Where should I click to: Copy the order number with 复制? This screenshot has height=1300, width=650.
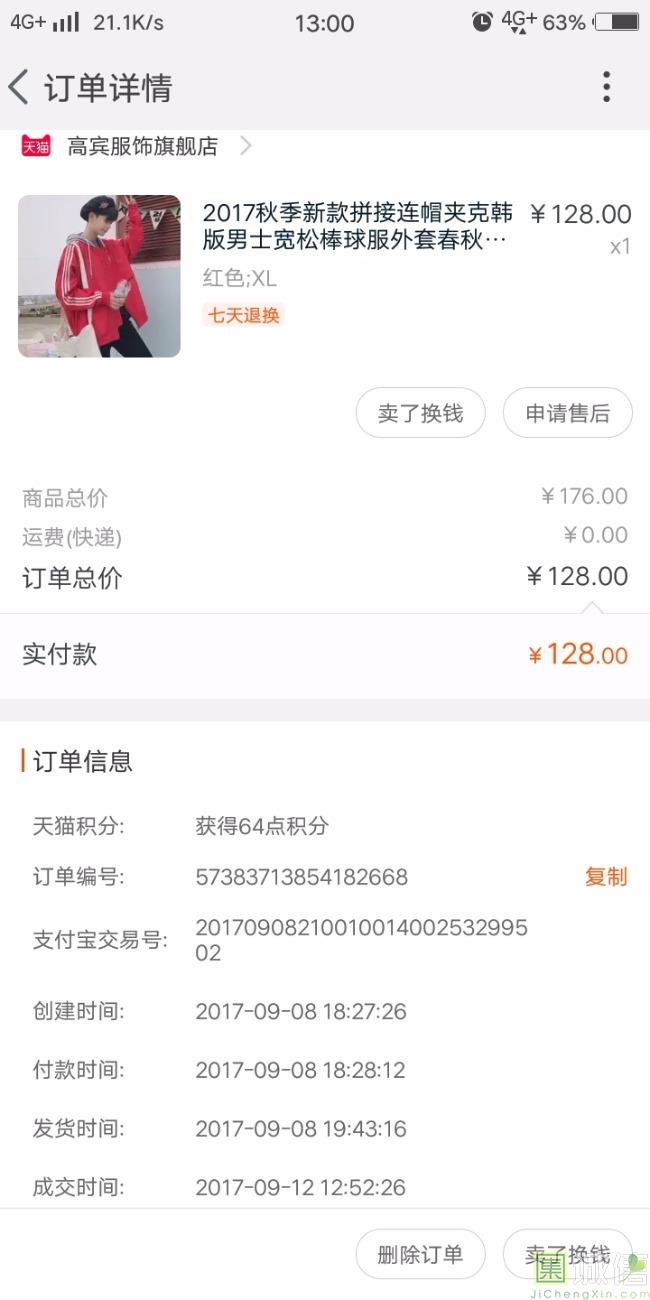[605, 877]
